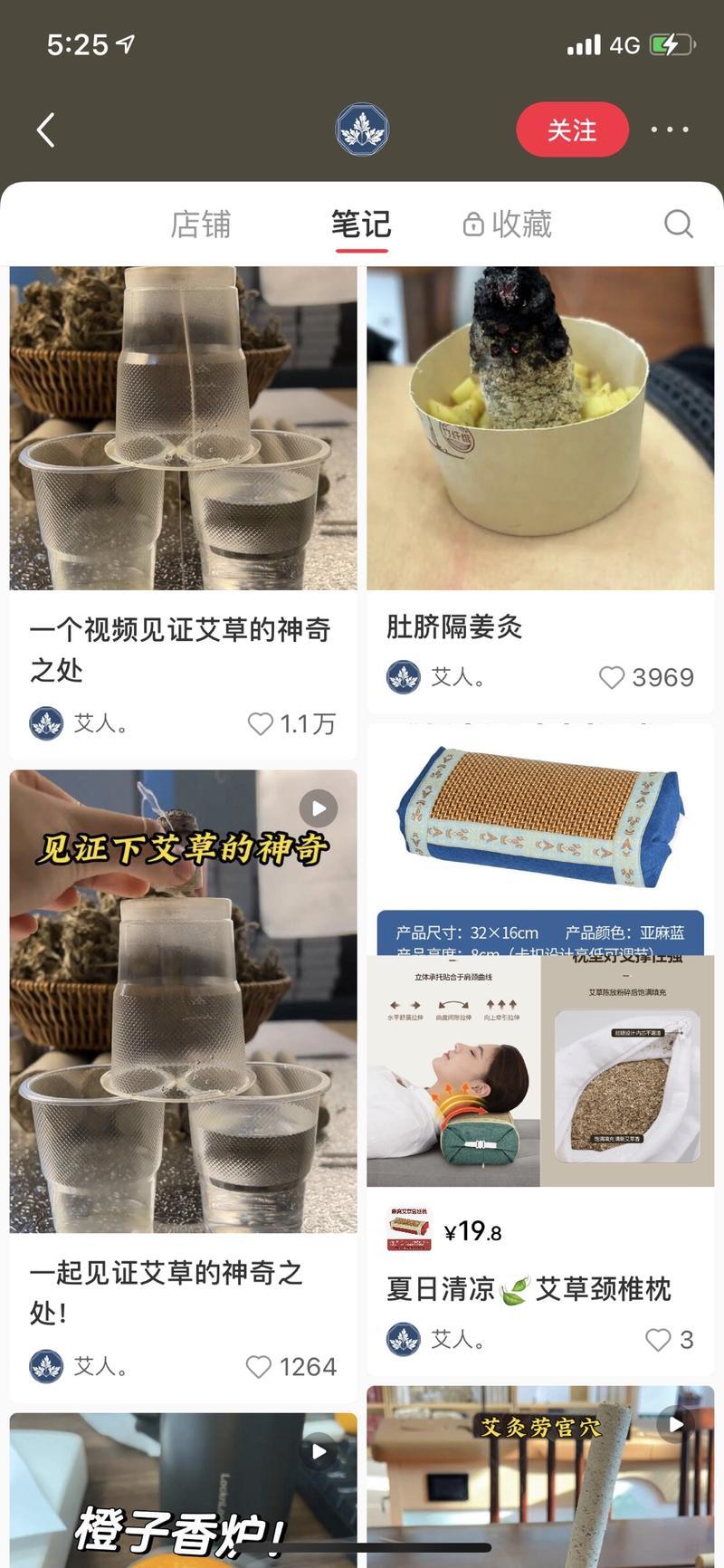Like the note 一个视频见证艾草的神奇之处
The width and height of the screenshot is (724, 1568).
coord(261,723)
